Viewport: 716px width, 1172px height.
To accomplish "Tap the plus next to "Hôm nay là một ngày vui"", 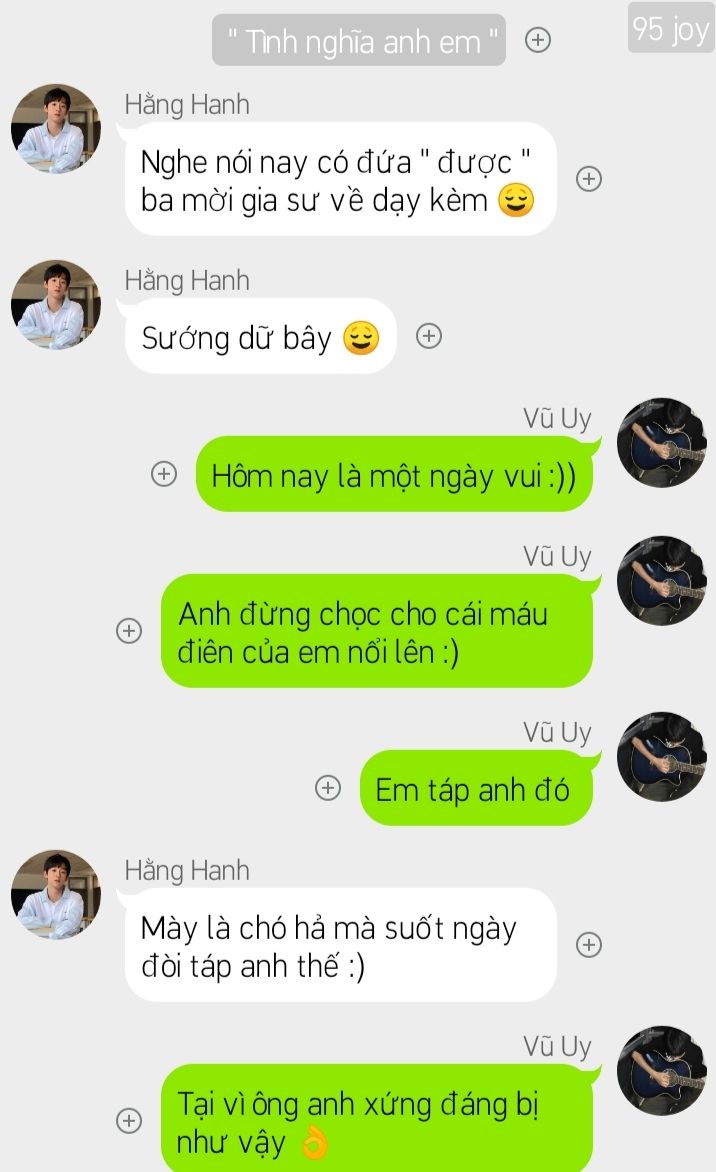I will coord(163,474).
